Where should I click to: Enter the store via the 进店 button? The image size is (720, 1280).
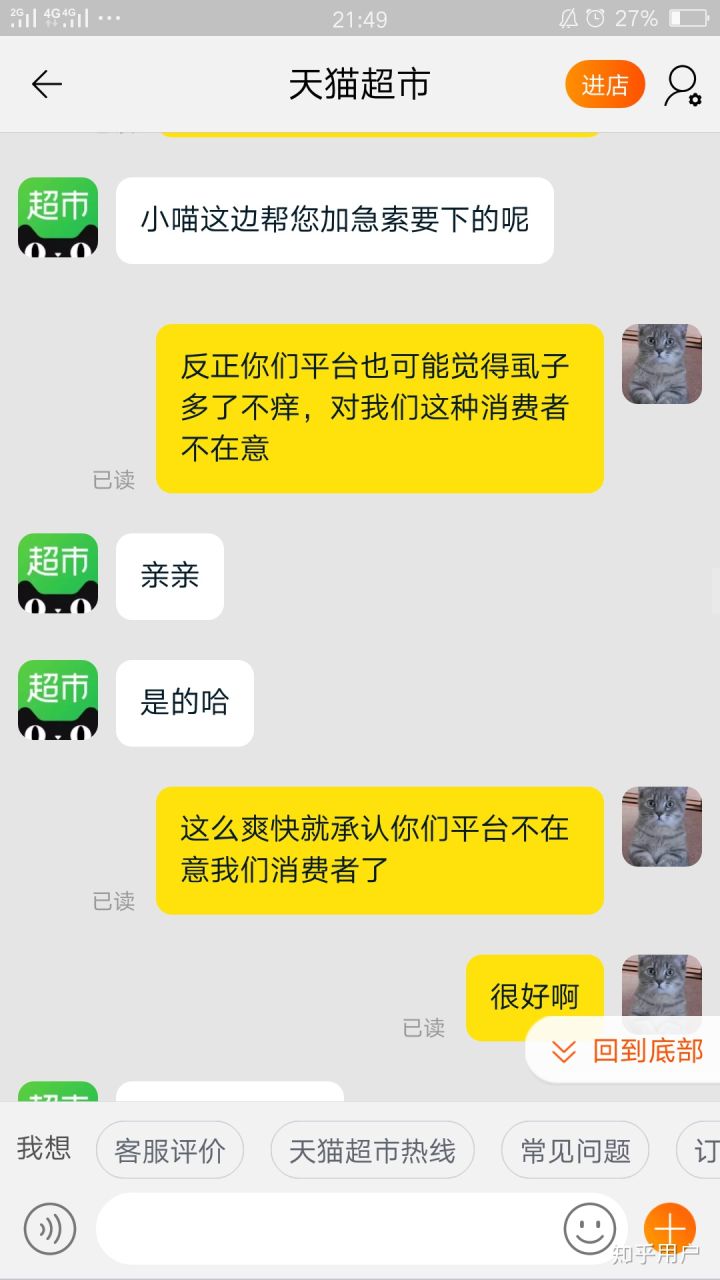pyautogui.click(x=605, y=85)
